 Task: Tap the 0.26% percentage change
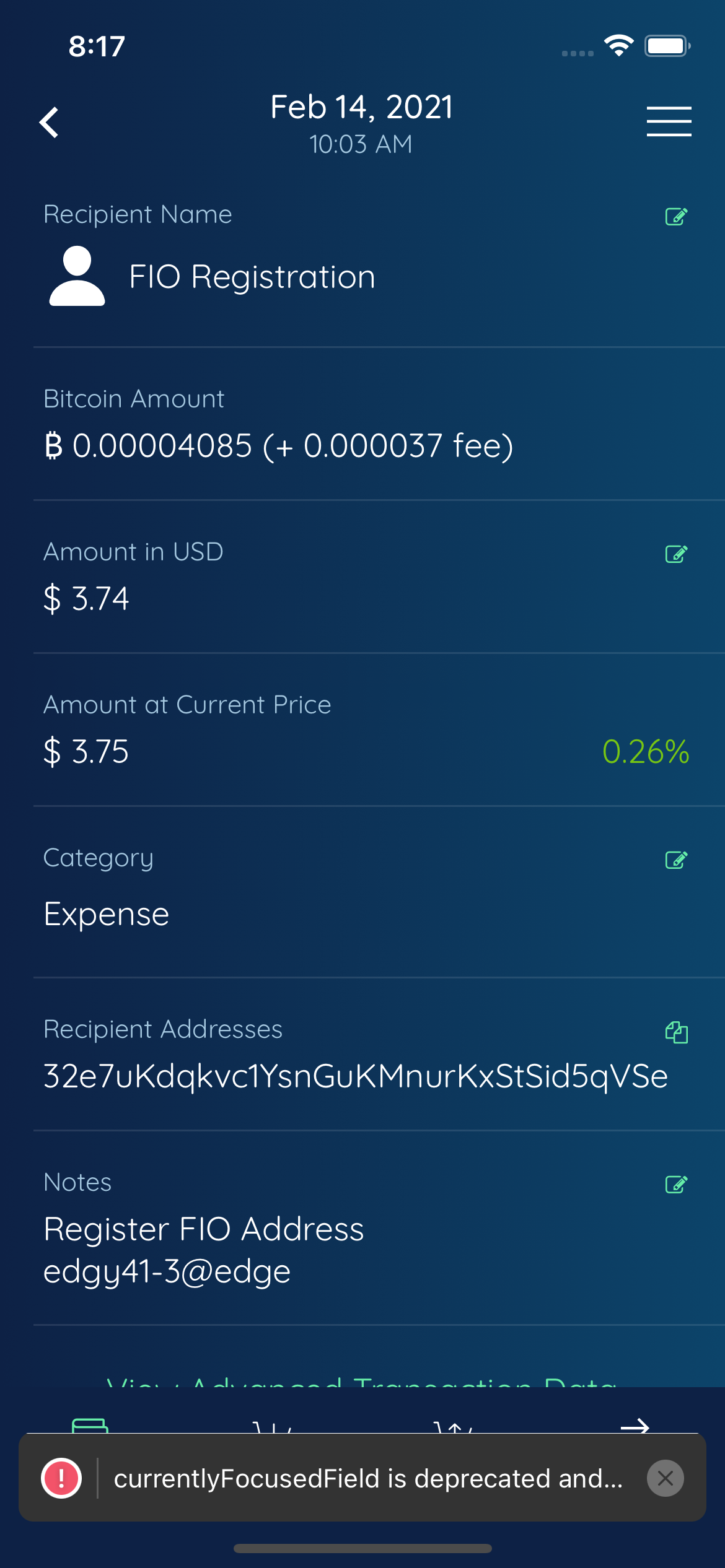point(646,752)
